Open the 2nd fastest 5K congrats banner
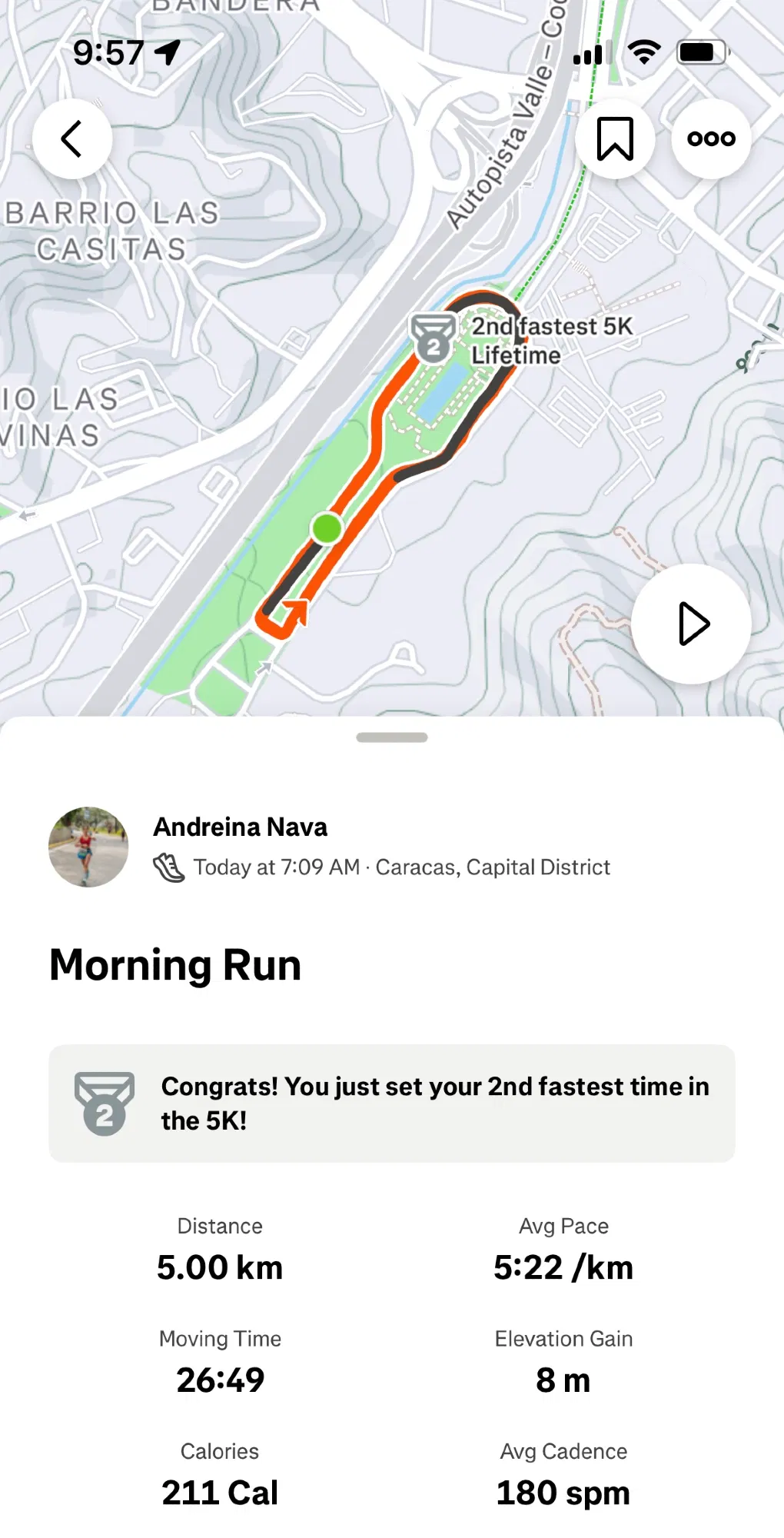Image resolution: width=784 pixels, height=1538 pixels. (x=392, y=1103)
